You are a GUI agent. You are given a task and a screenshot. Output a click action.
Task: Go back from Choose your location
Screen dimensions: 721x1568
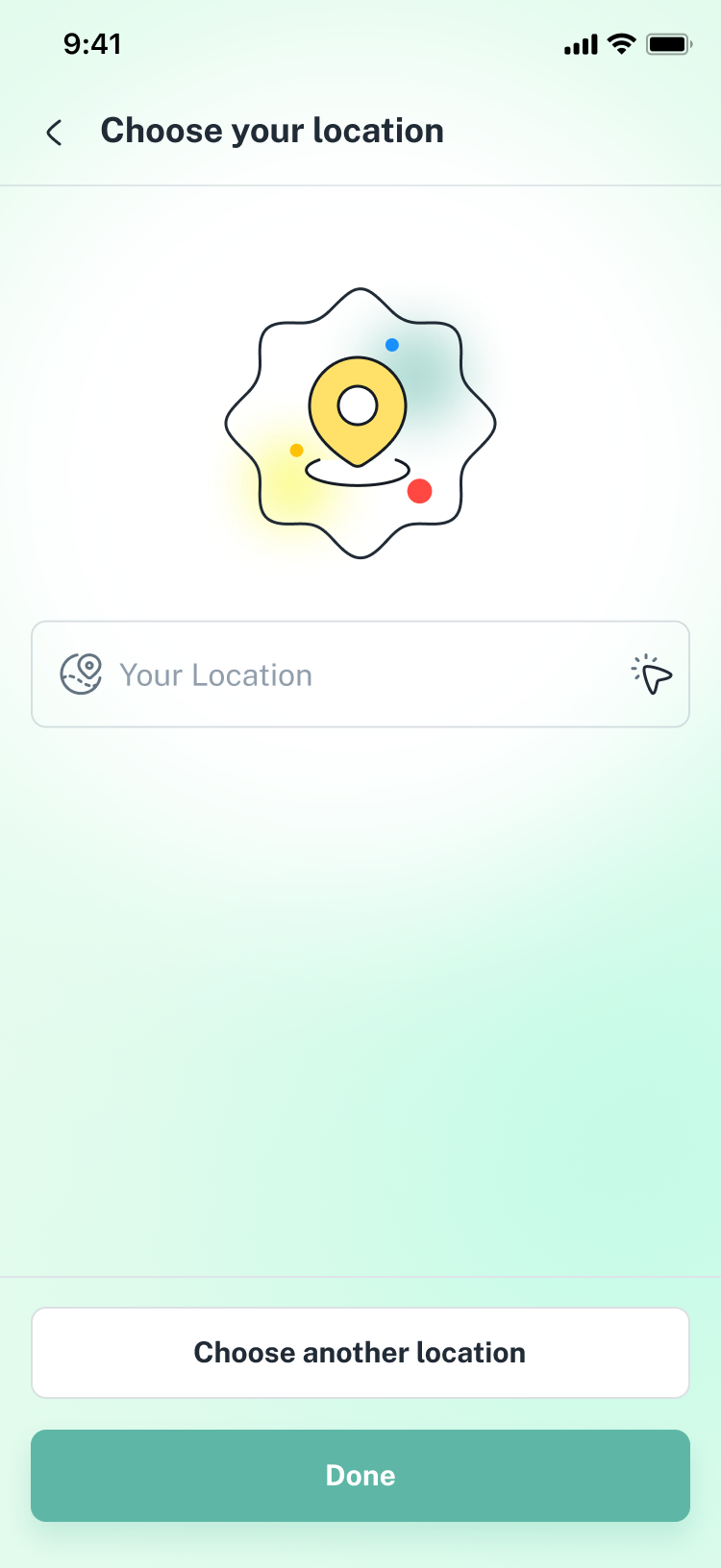55,133
